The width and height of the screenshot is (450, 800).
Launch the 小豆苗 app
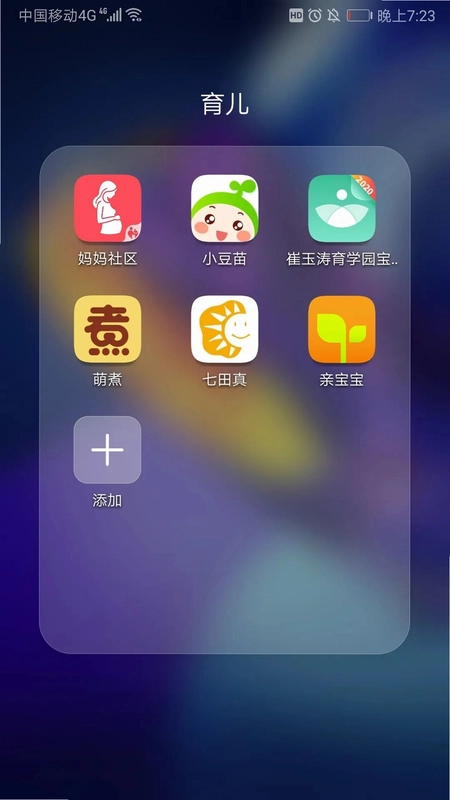(x=224, y=209)
